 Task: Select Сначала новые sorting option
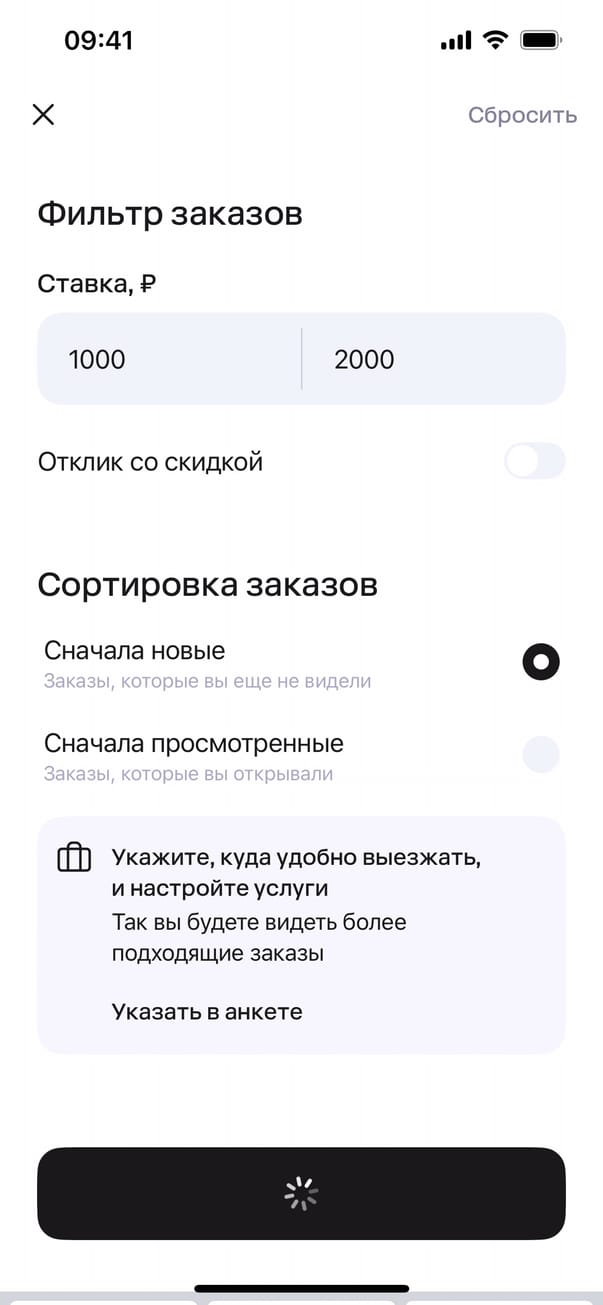point(541,662)
